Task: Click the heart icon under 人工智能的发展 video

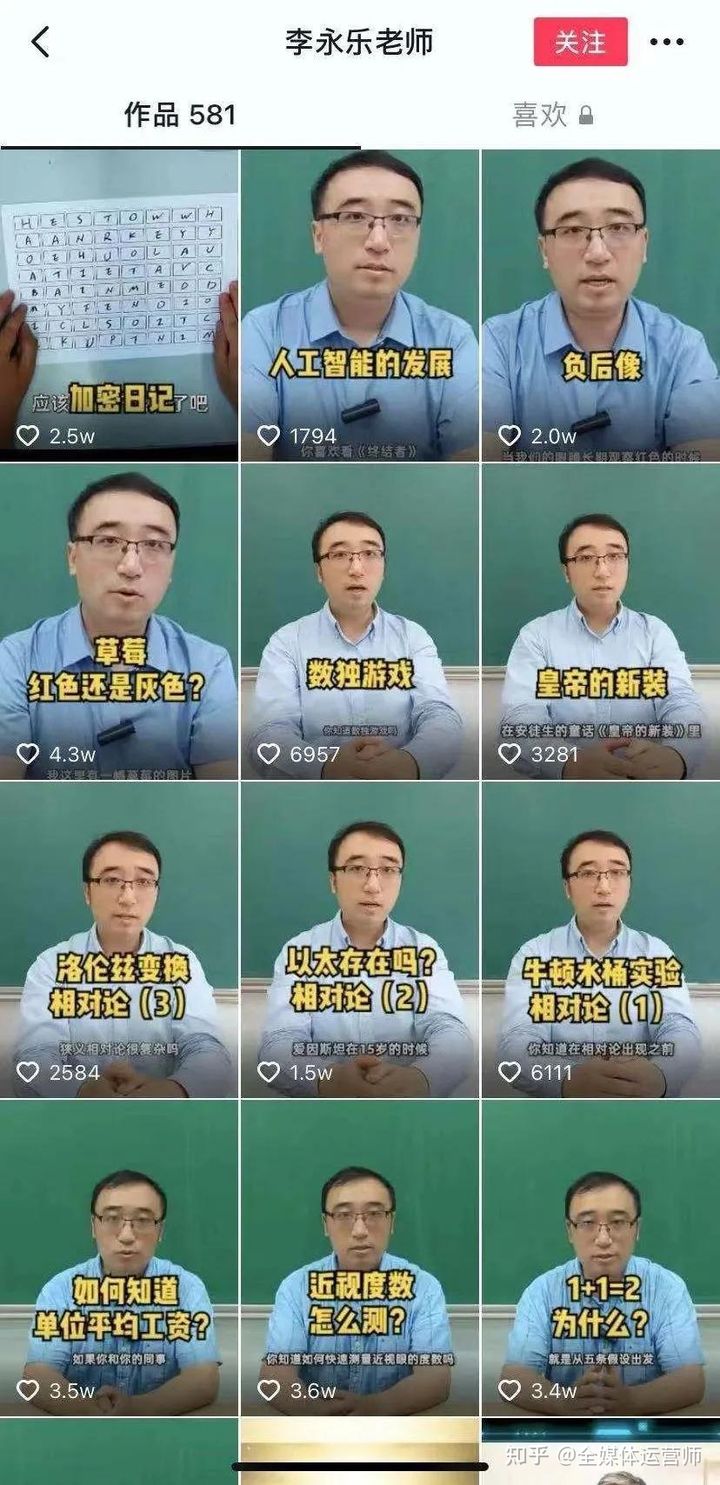Action: pos(270,432)
